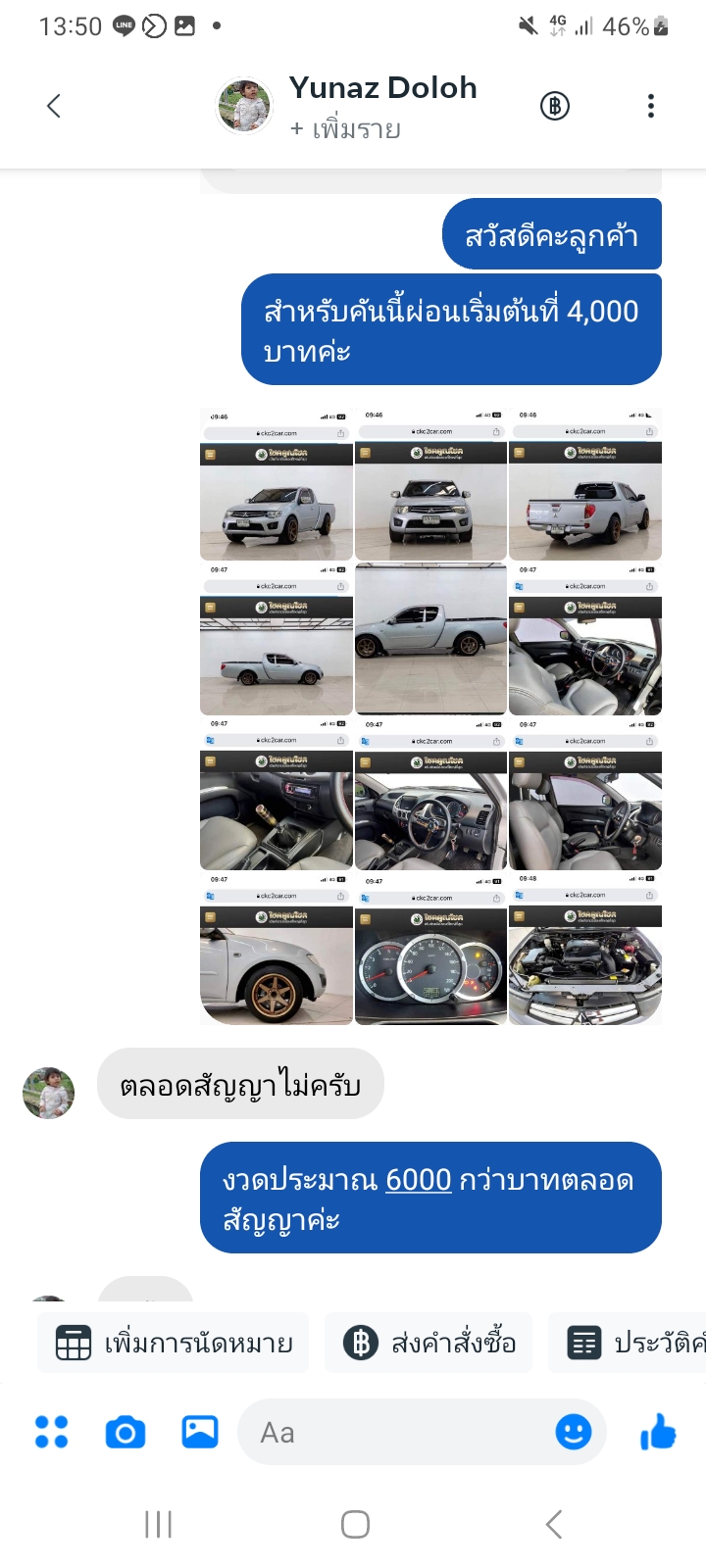Image resolution: width=706 pixels, height=1568 pixels.
Task: Tap the baht payment icon in header
Action: click(555, 106)
